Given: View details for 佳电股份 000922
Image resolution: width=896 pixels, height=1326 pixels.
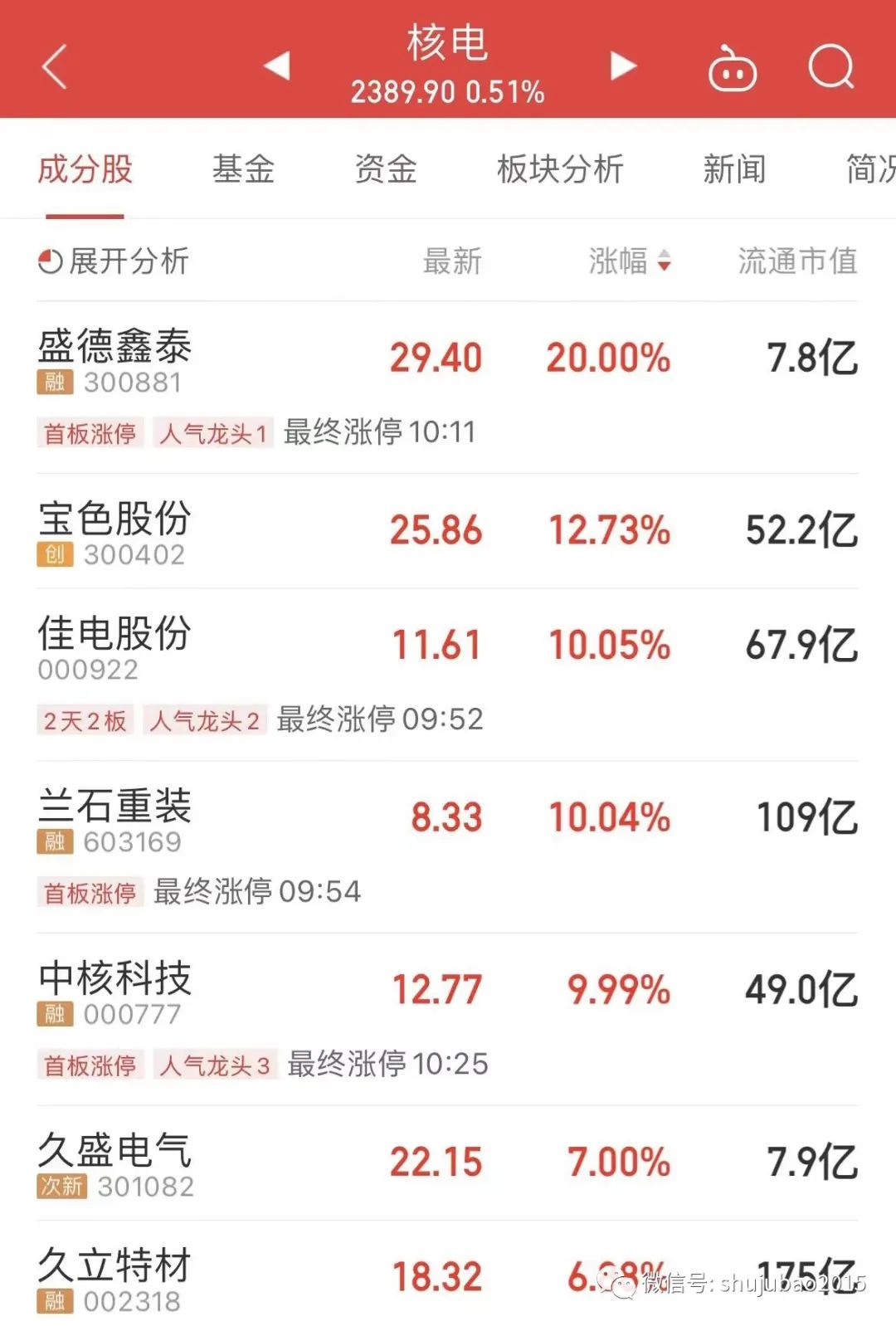Looking at the screenshot, I should coord(114,647).
